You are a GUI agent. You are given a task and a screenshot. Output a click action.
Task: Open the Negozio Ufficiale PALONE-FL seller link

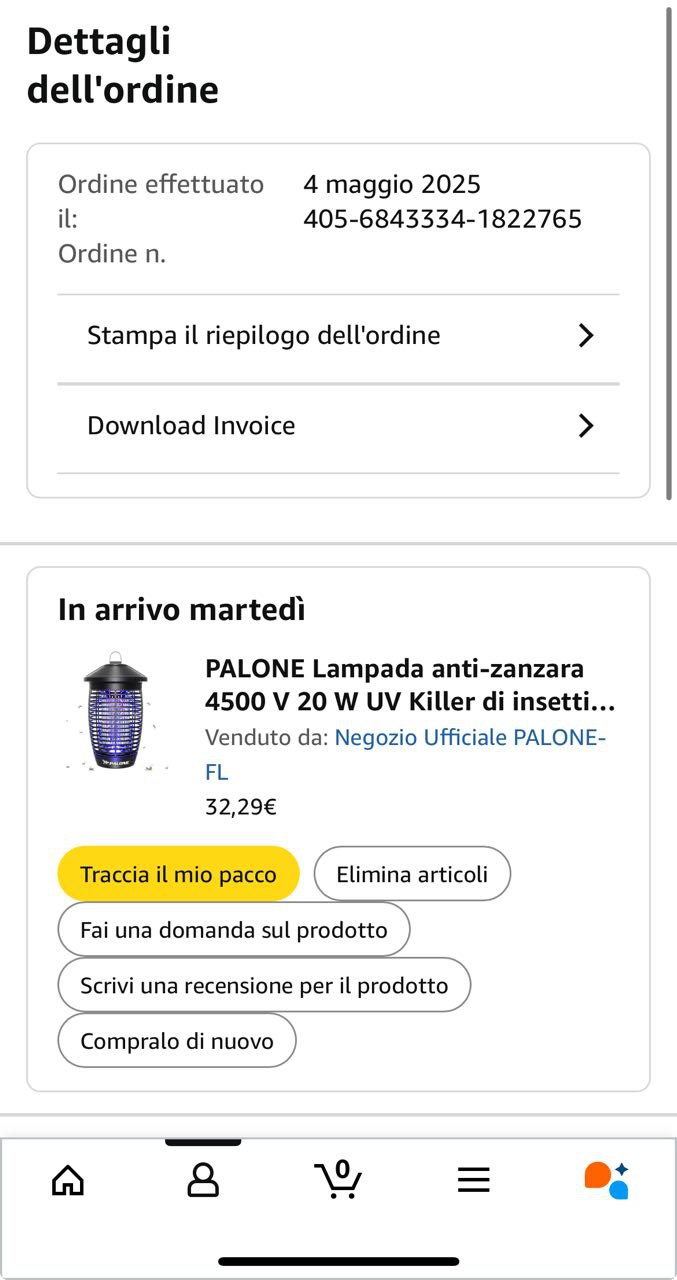click(x=470, y=738)
